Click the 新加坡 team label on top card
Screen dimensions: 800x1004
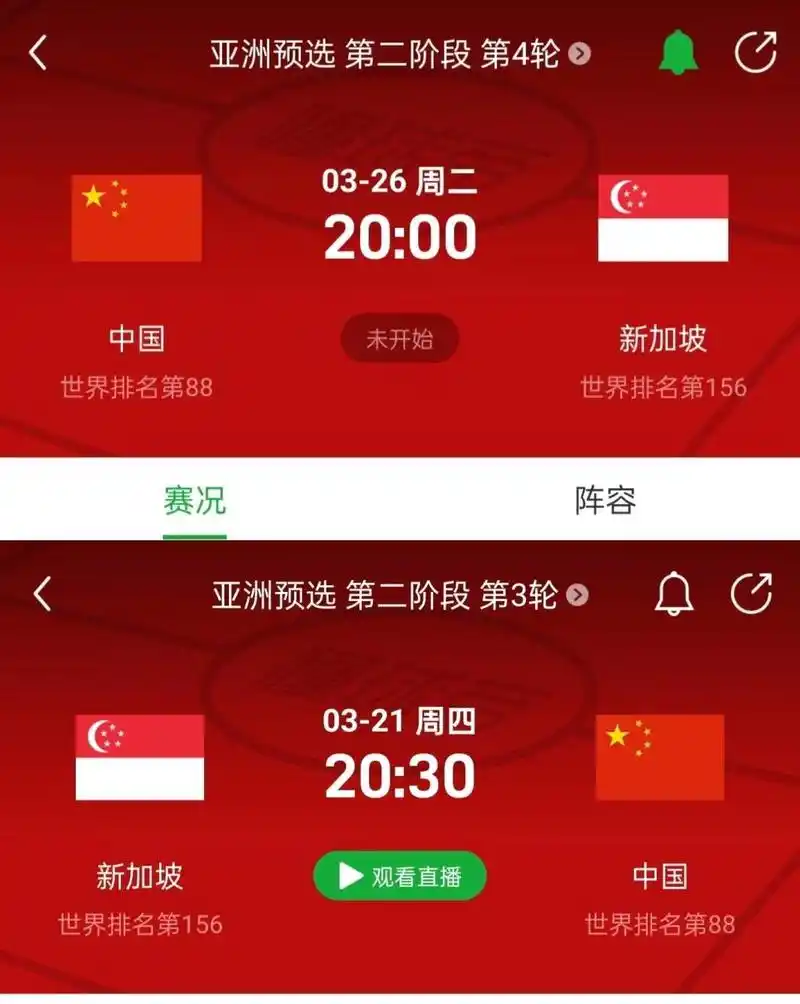(662, 340)
